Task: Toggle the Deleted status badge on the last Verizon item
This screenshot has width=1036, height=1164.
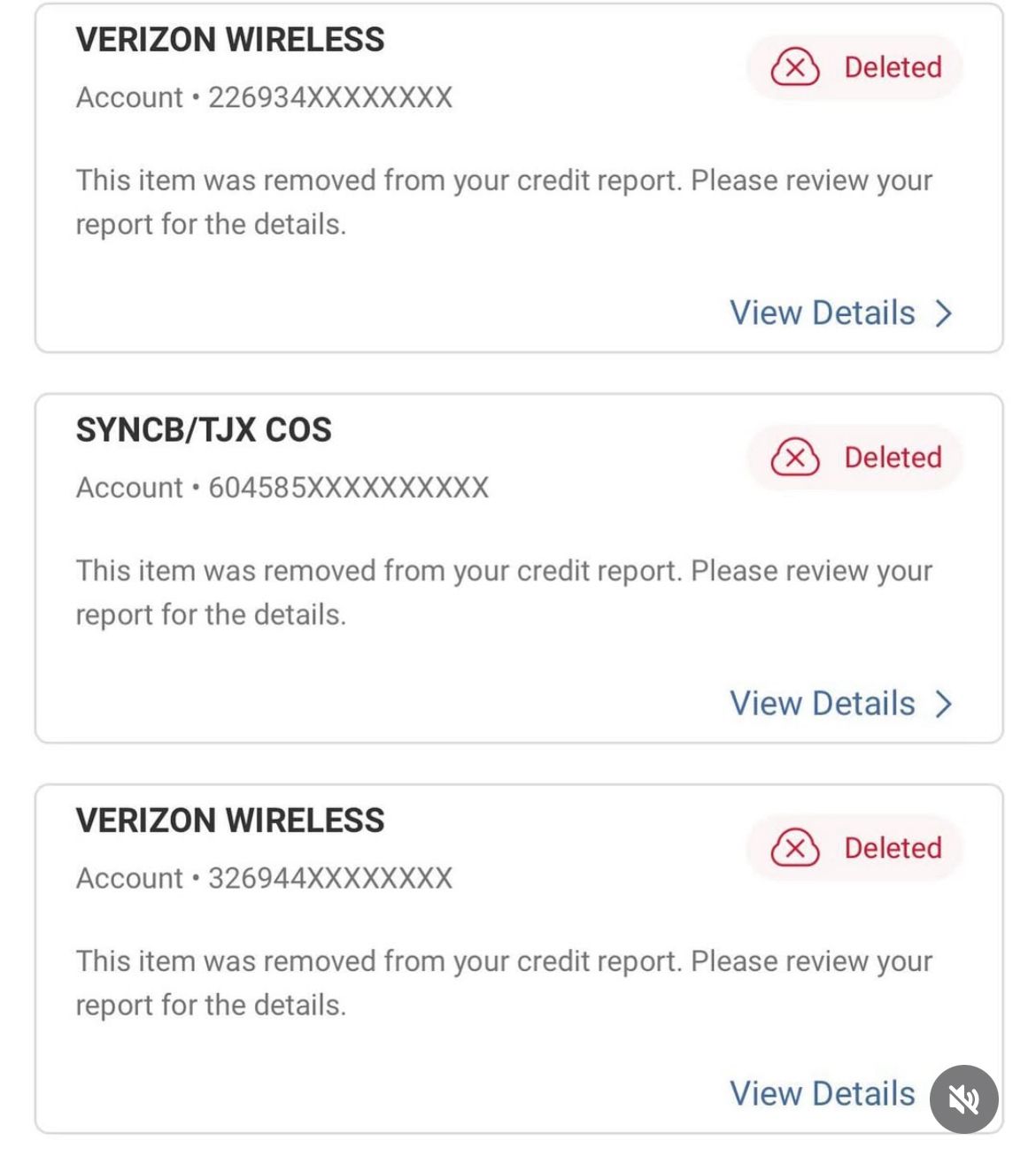Action: [853, 847]
